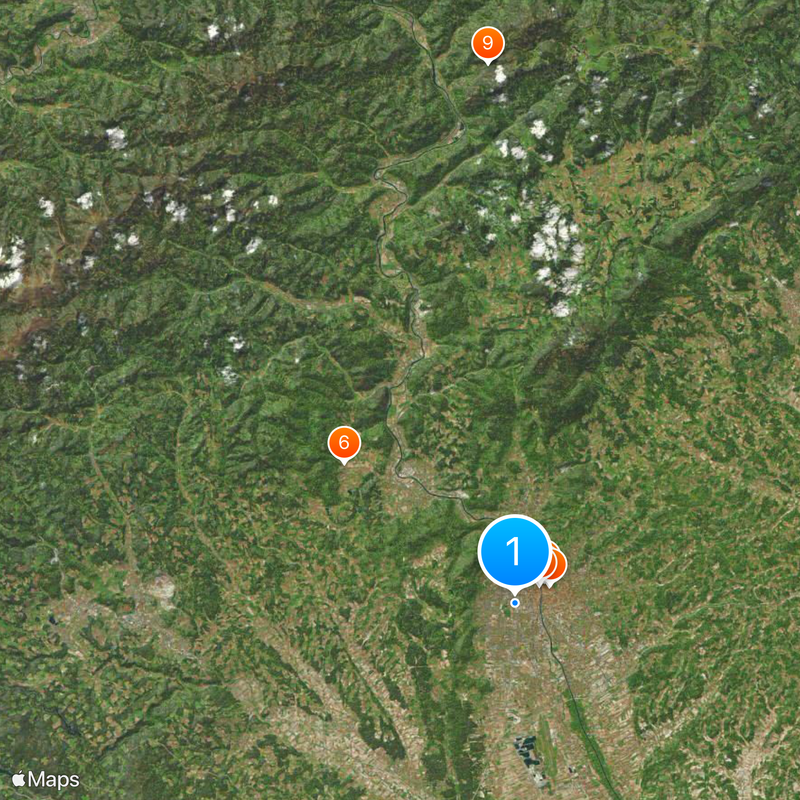
Task: Tap the orange pin numbered 6
Action: tap(344, 442)
